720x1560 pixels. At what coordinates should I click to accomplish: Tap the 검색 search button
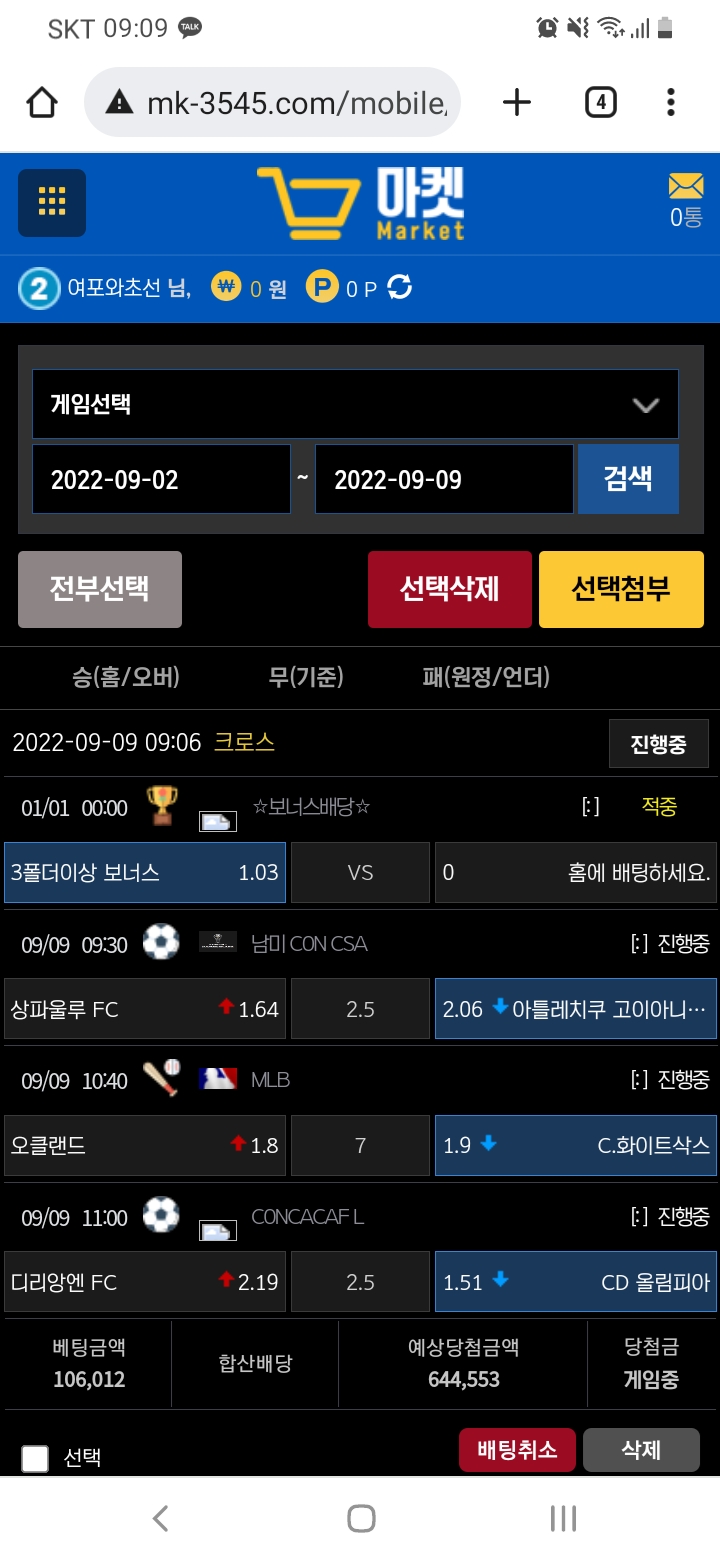[628, 479]
